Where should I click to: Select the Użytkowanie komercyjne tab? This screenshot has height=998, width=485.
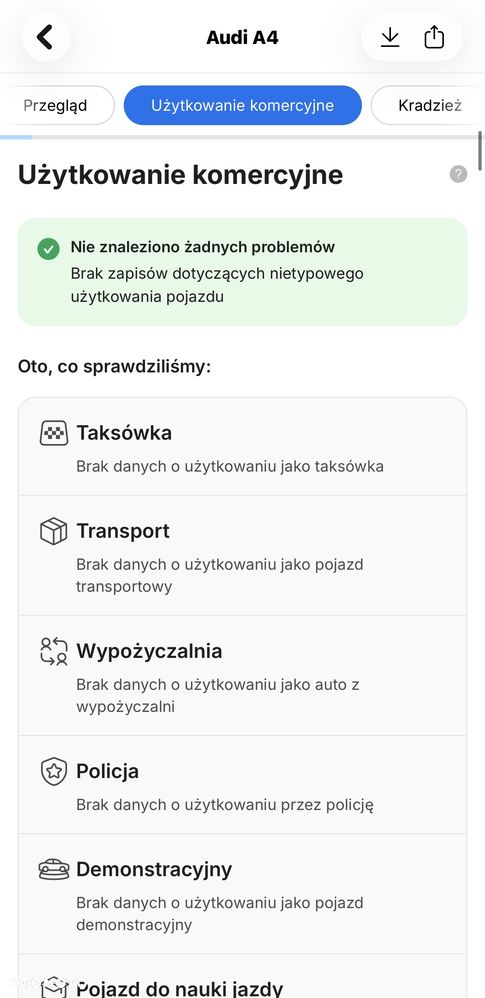242,106
